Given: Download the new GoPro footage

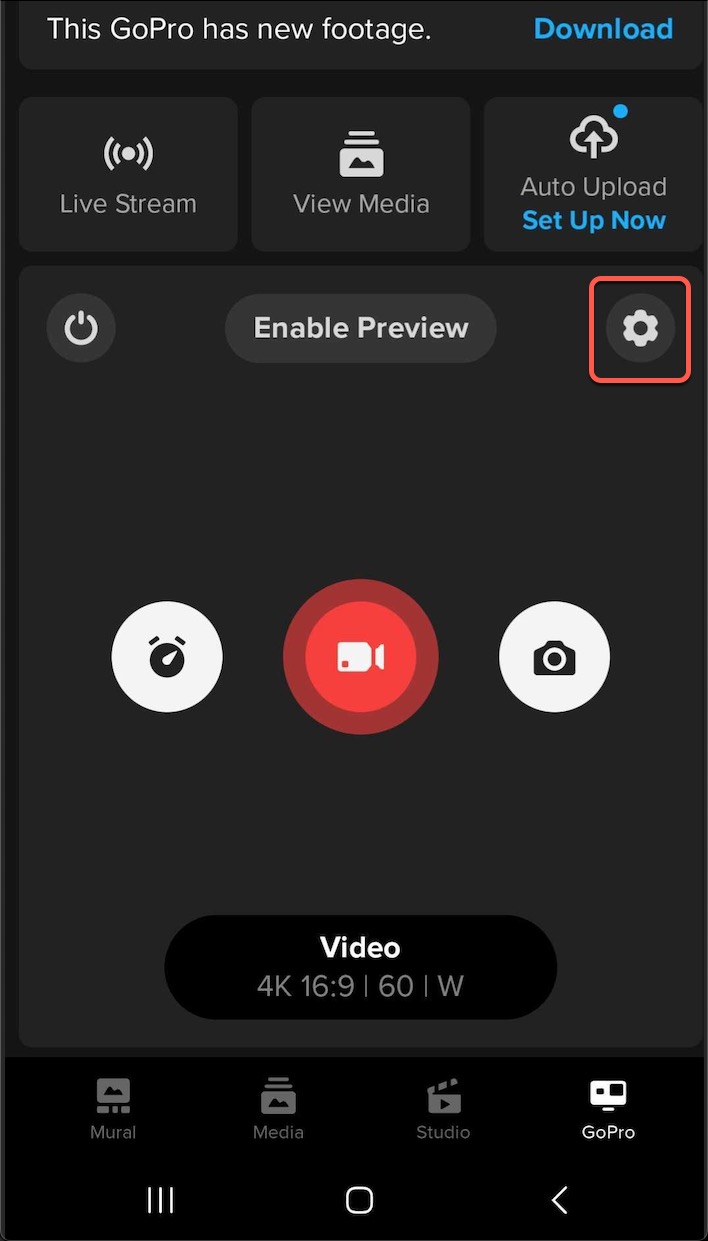Looking at the screenshot, I should pyautogui.click(x=602, y=29).
